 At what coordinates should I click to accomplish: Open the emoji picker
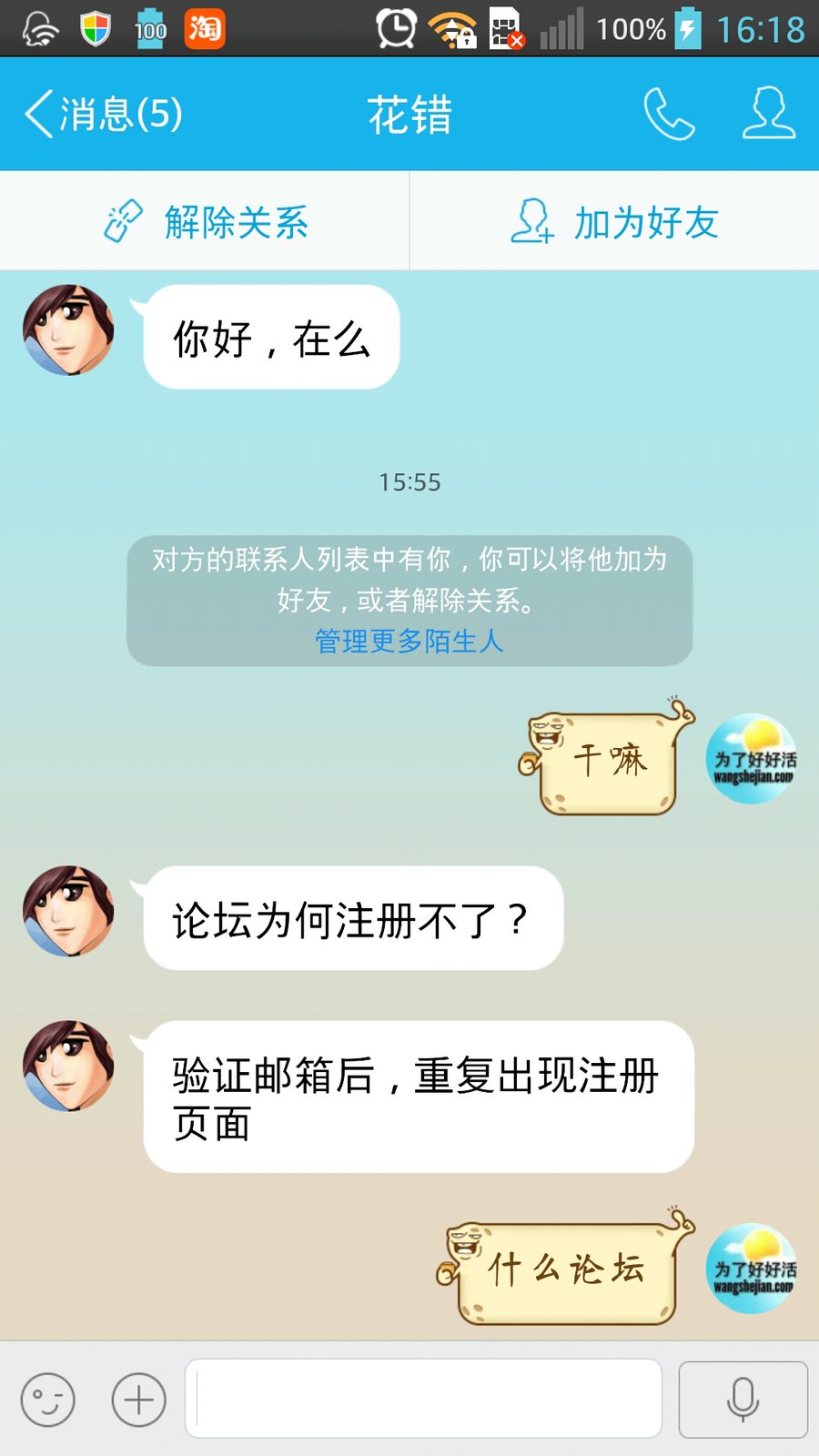[x=47, y=1399]
